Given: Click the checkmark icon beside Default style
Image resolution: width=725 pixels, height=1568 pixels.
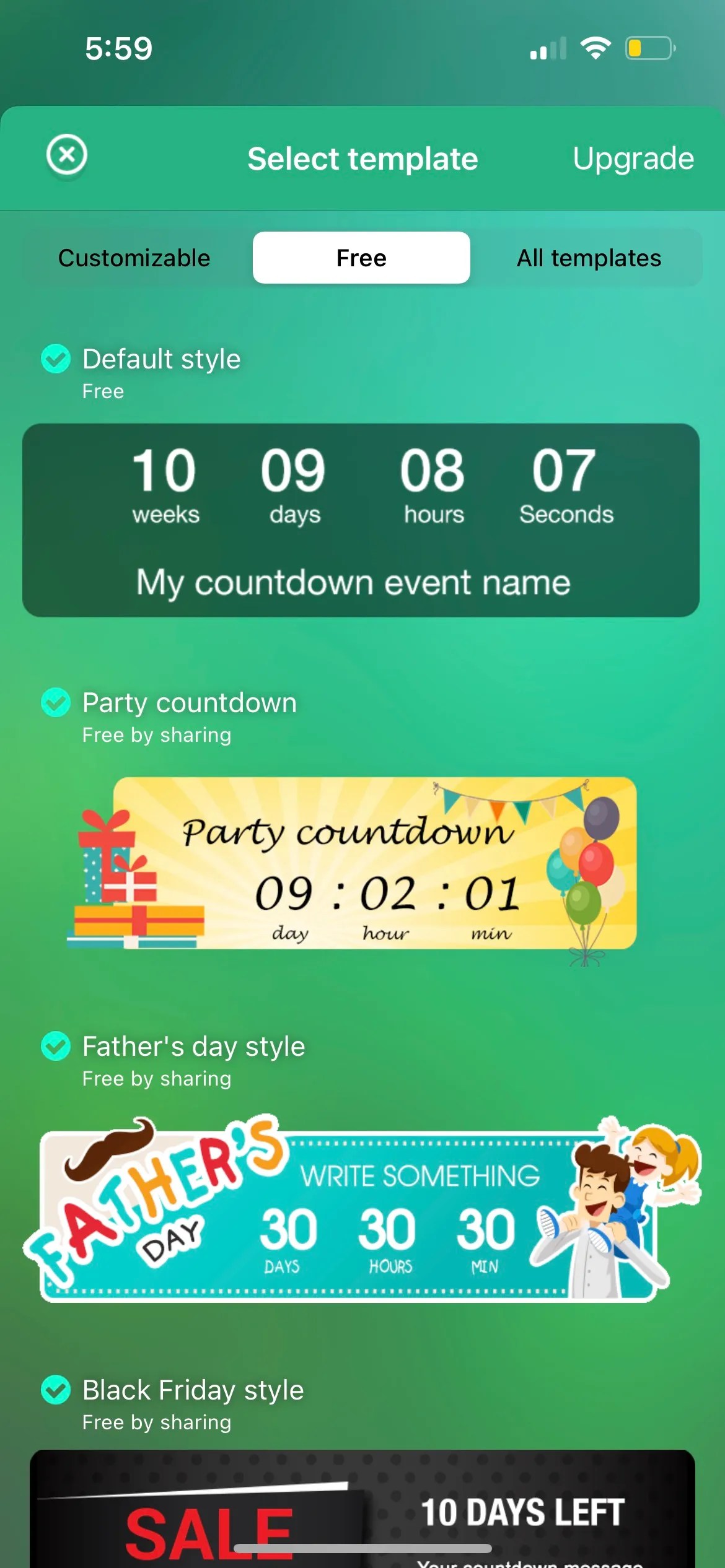Looking at the screenshot, I should (x=55, y=359).
